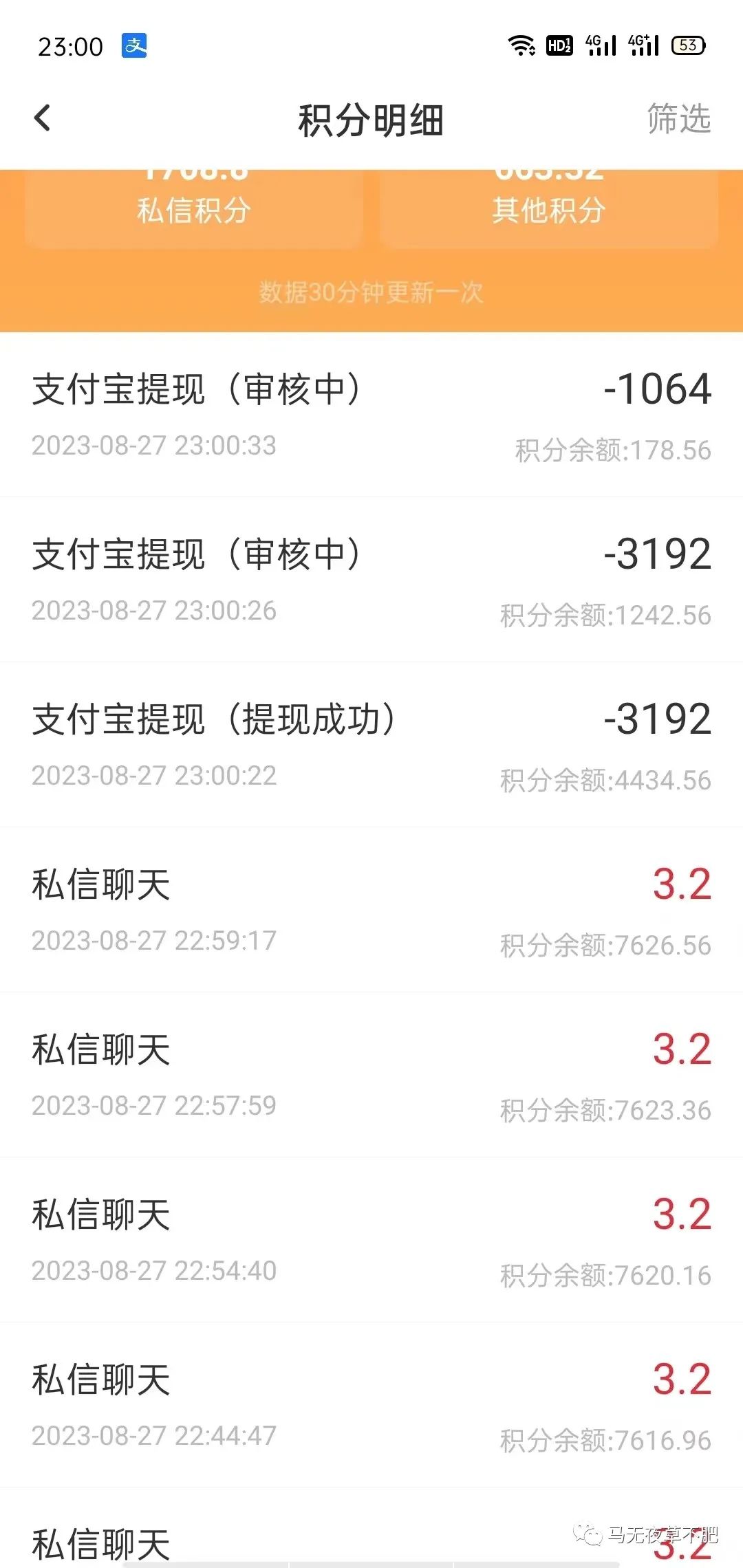Tap the 4G signal icon
The image size is (743, 1568).
coord(600,45)
